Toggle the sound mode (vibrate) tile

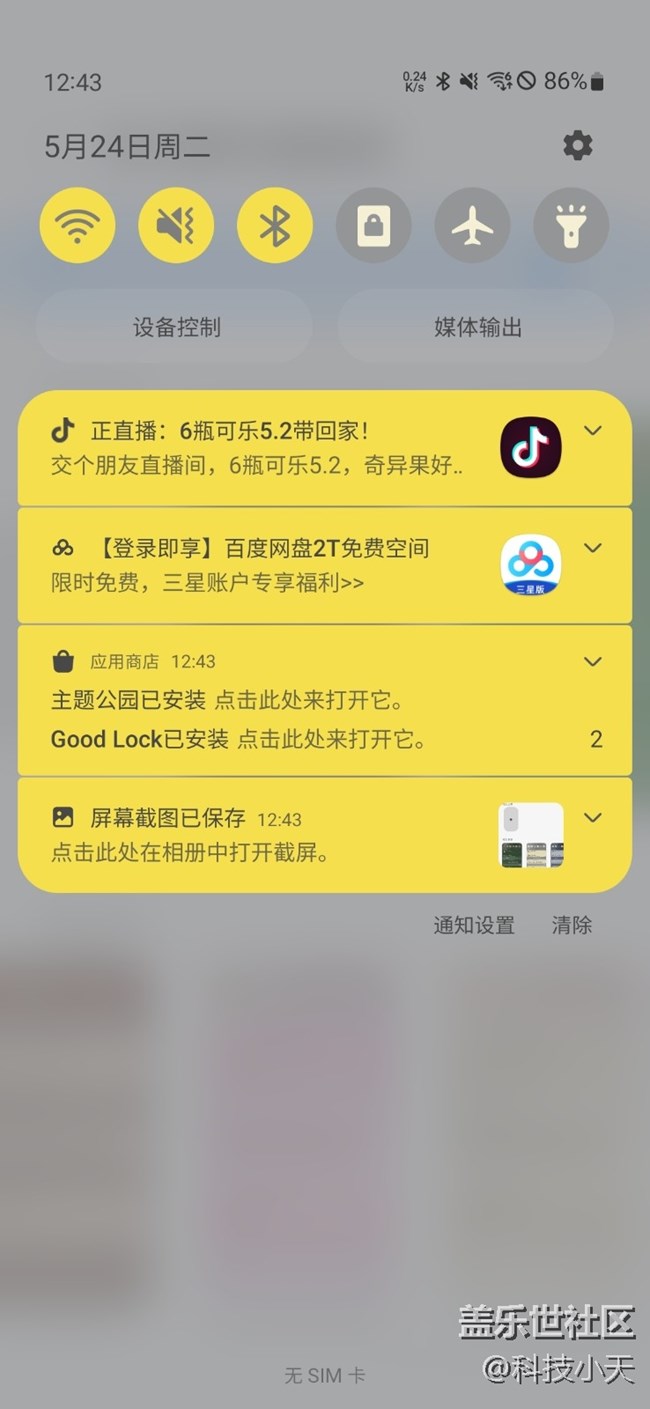(176, 226)
